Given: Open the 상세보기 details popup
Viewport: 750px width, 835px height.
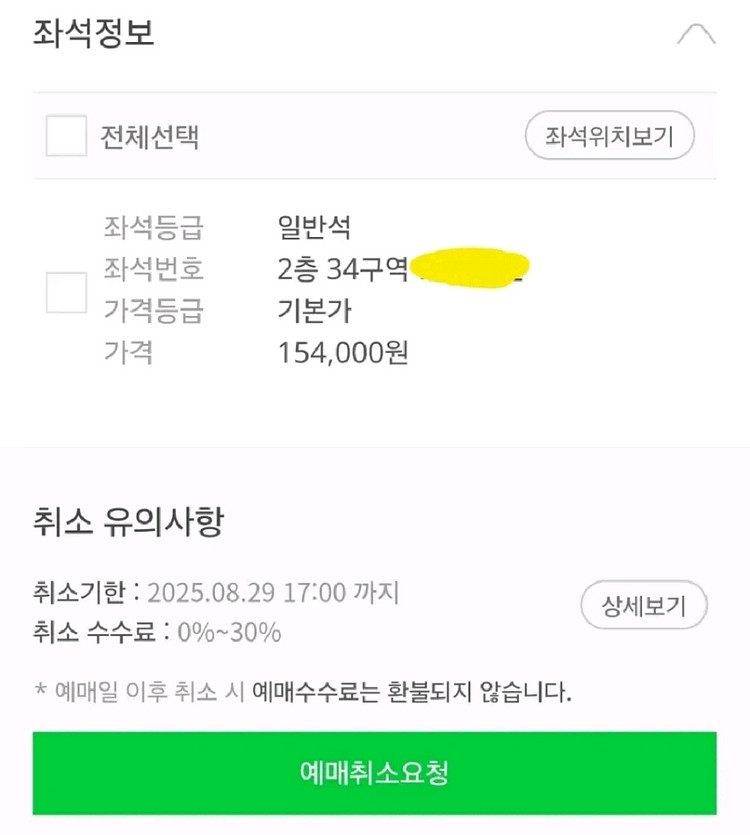Looking at the screenshot, I should tap(644, 605).
